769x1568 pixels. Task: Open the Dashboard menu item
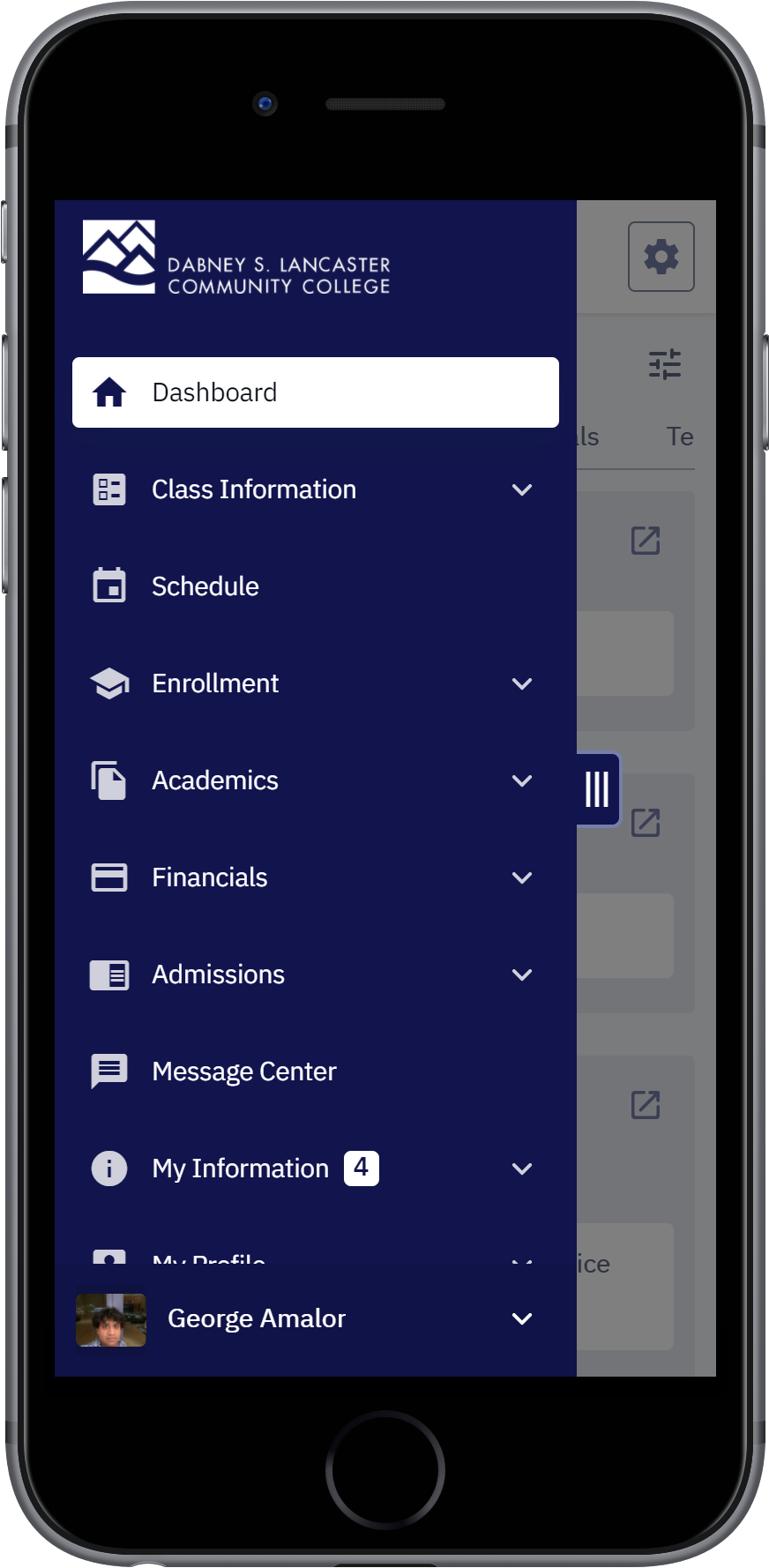315,392
